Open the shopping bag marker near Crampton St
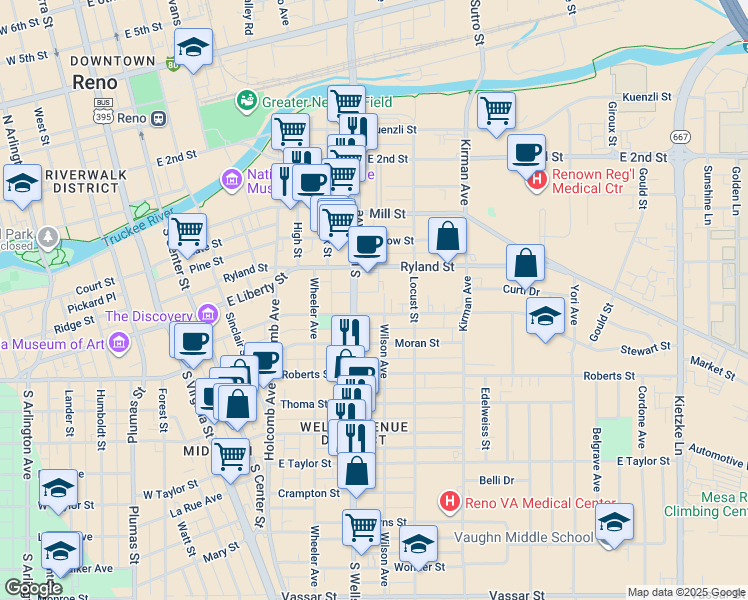 tap(356, 473)
